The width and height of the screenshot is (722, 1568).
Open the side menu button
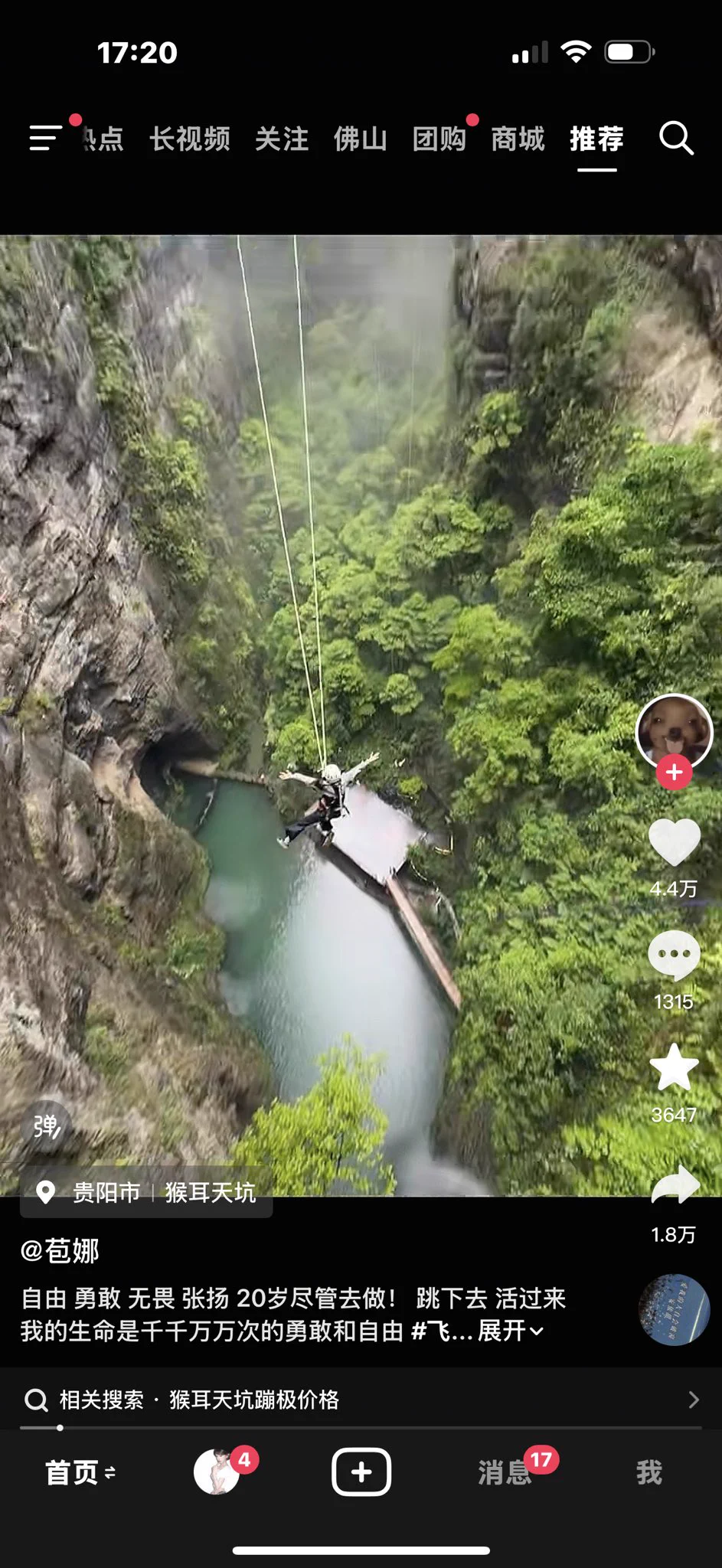click(46, 139)
